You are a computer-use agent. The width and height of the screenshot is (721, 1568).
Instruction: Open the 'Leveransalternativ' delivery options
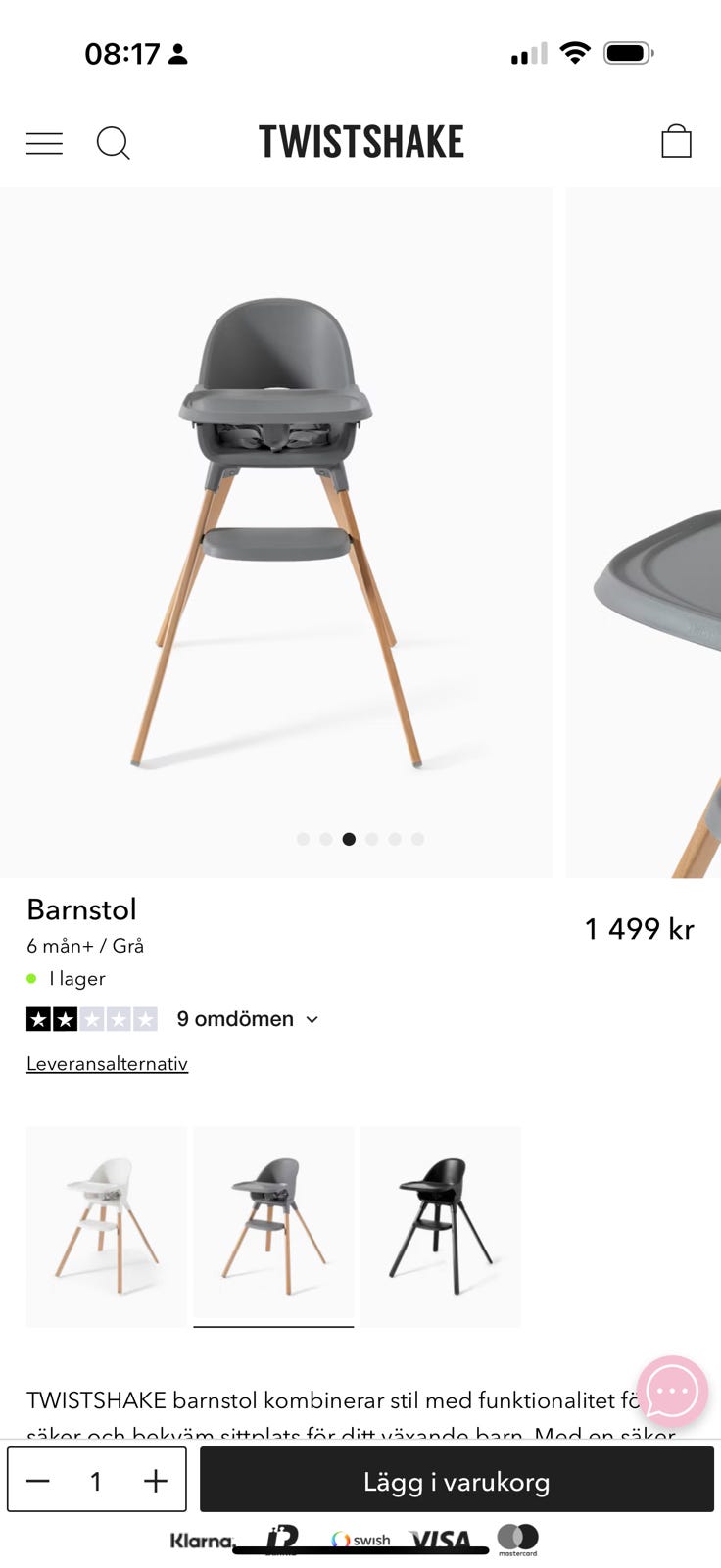(107, 1063)
